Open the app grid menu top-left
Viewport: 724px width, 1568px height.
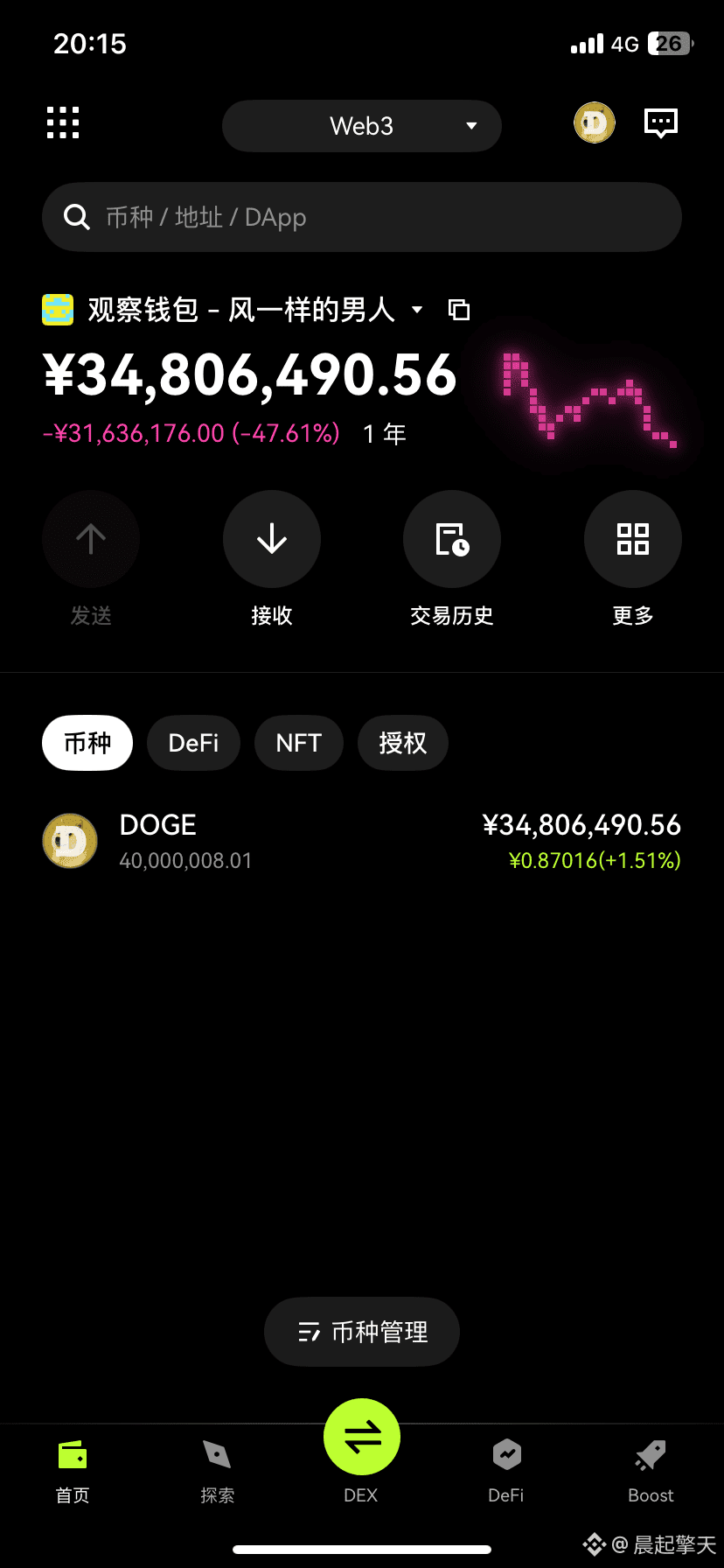click(62, 123)
